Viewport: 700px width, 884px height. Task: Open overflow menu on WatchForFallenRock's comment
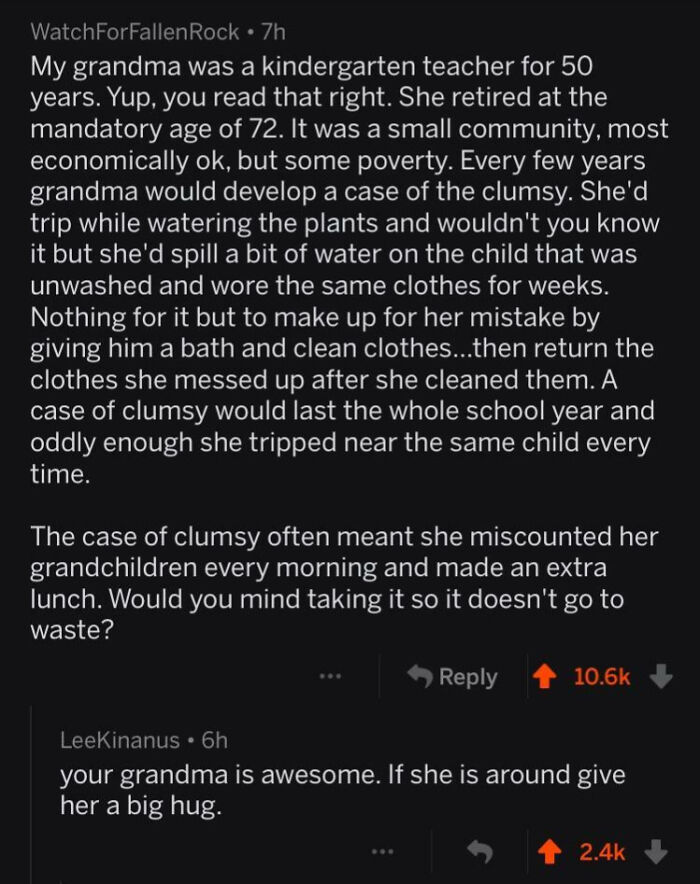[330, 677]
